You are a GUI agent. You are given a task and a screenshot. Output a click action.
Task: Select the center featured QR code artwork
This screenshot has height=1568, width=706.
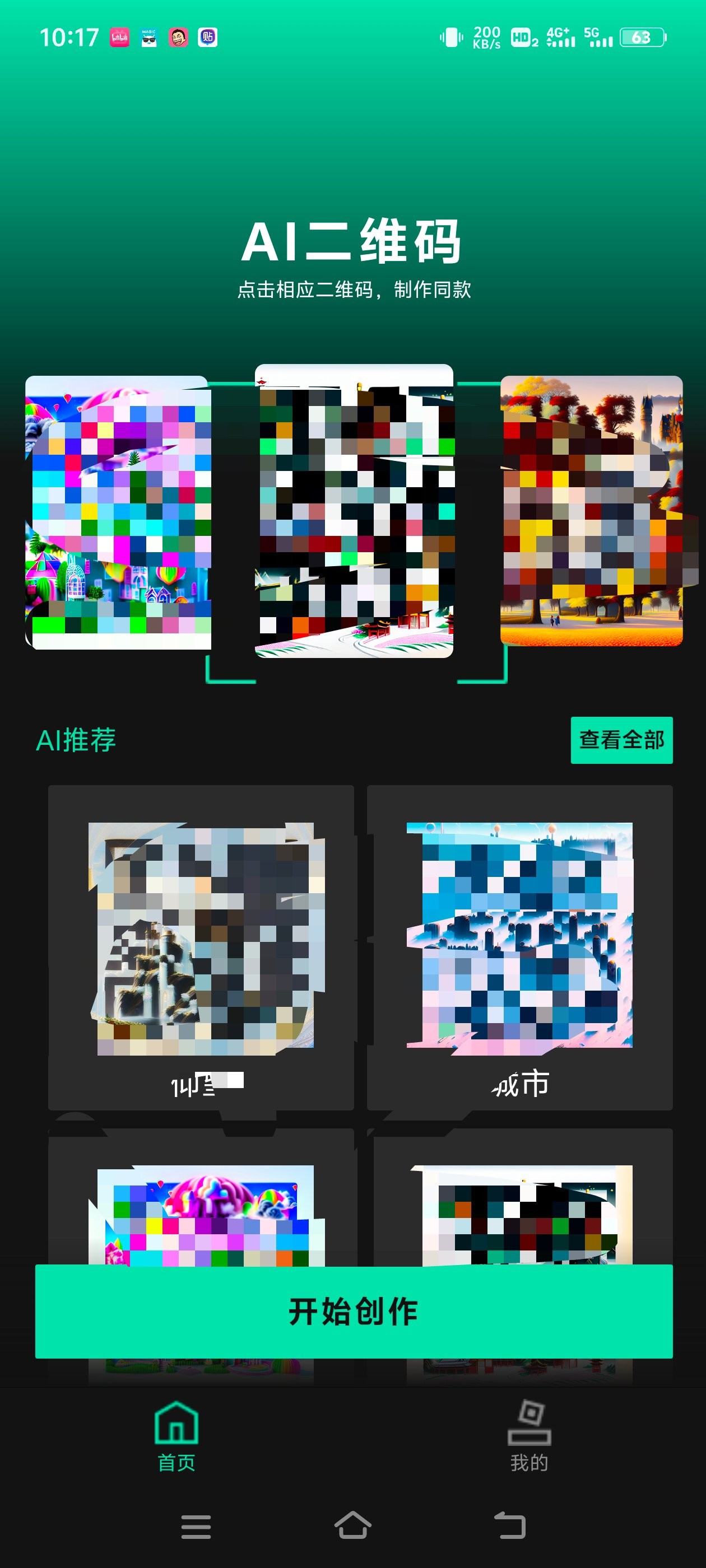[354, 511]
